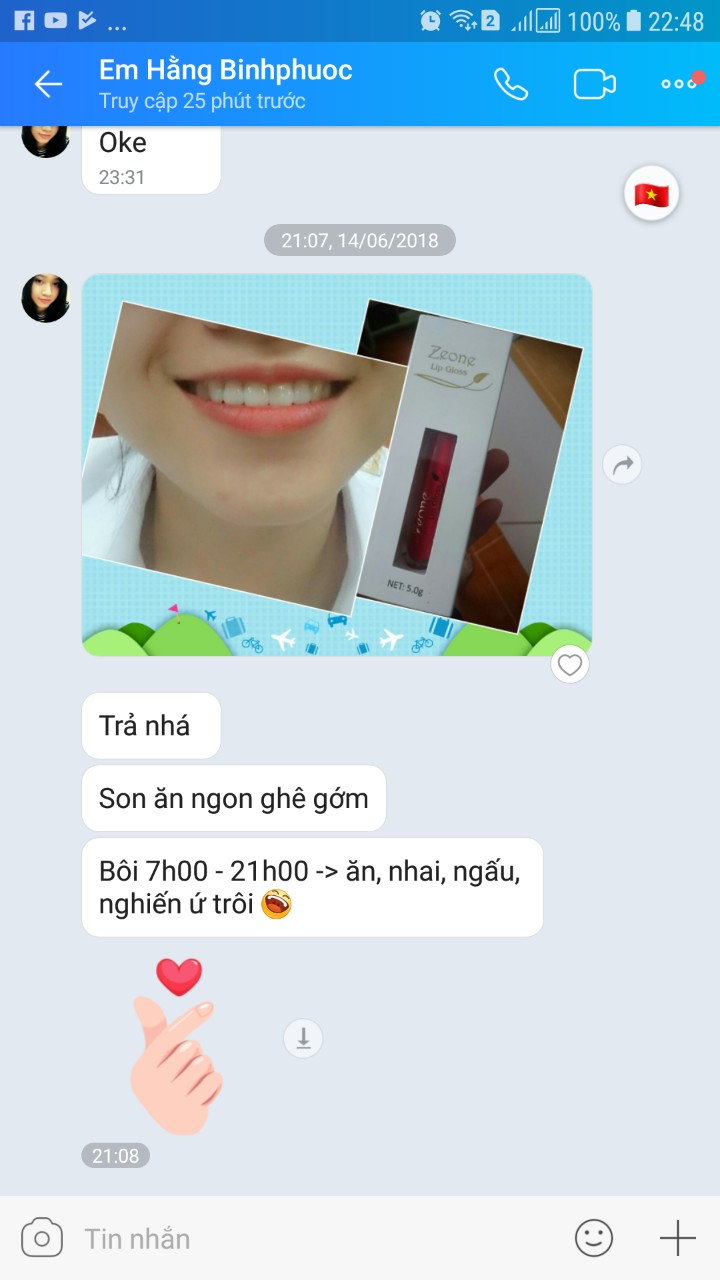Start a voice call with Em Hằng Binhphuoc
720x1280 pixels.
513,84
